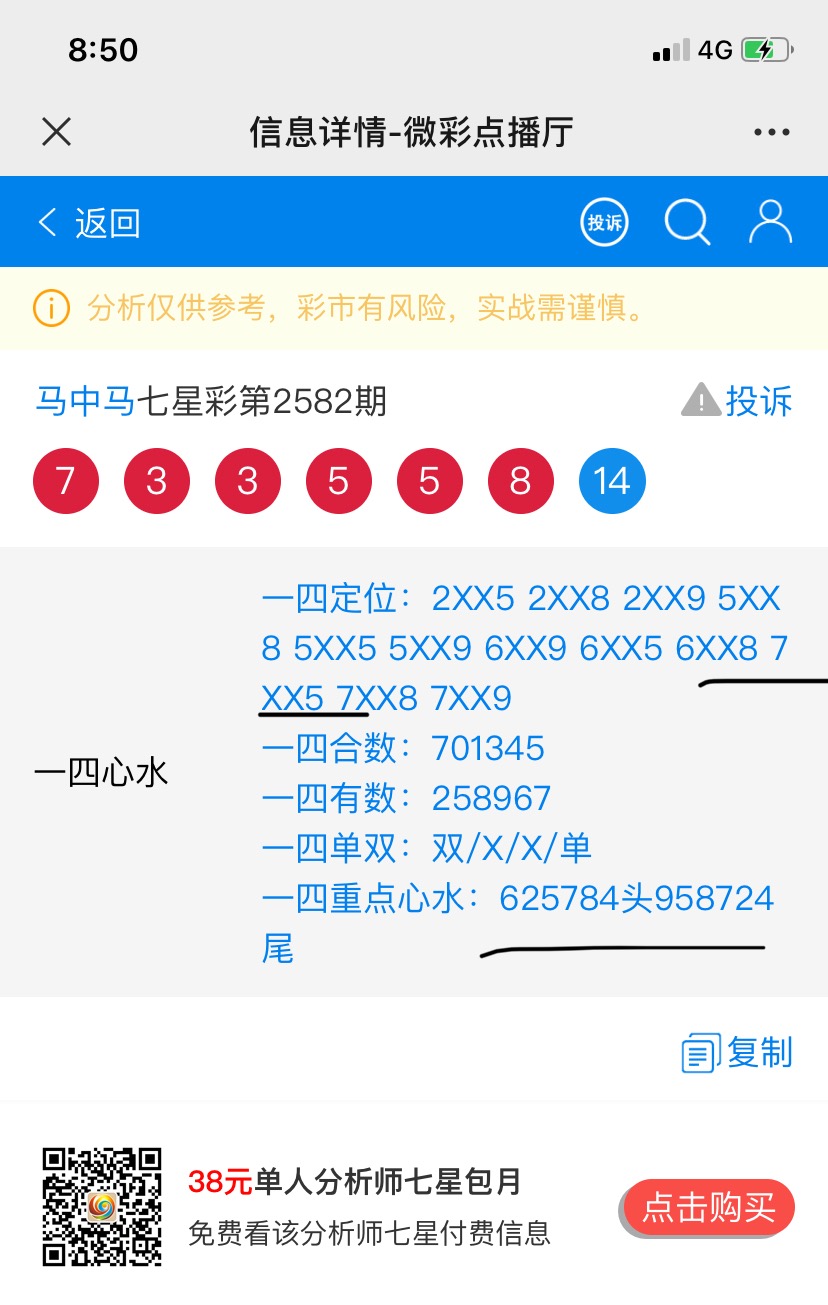Open the three-dot overflow menu
The height and width of the screenshot is (1305, 828).
771,132
